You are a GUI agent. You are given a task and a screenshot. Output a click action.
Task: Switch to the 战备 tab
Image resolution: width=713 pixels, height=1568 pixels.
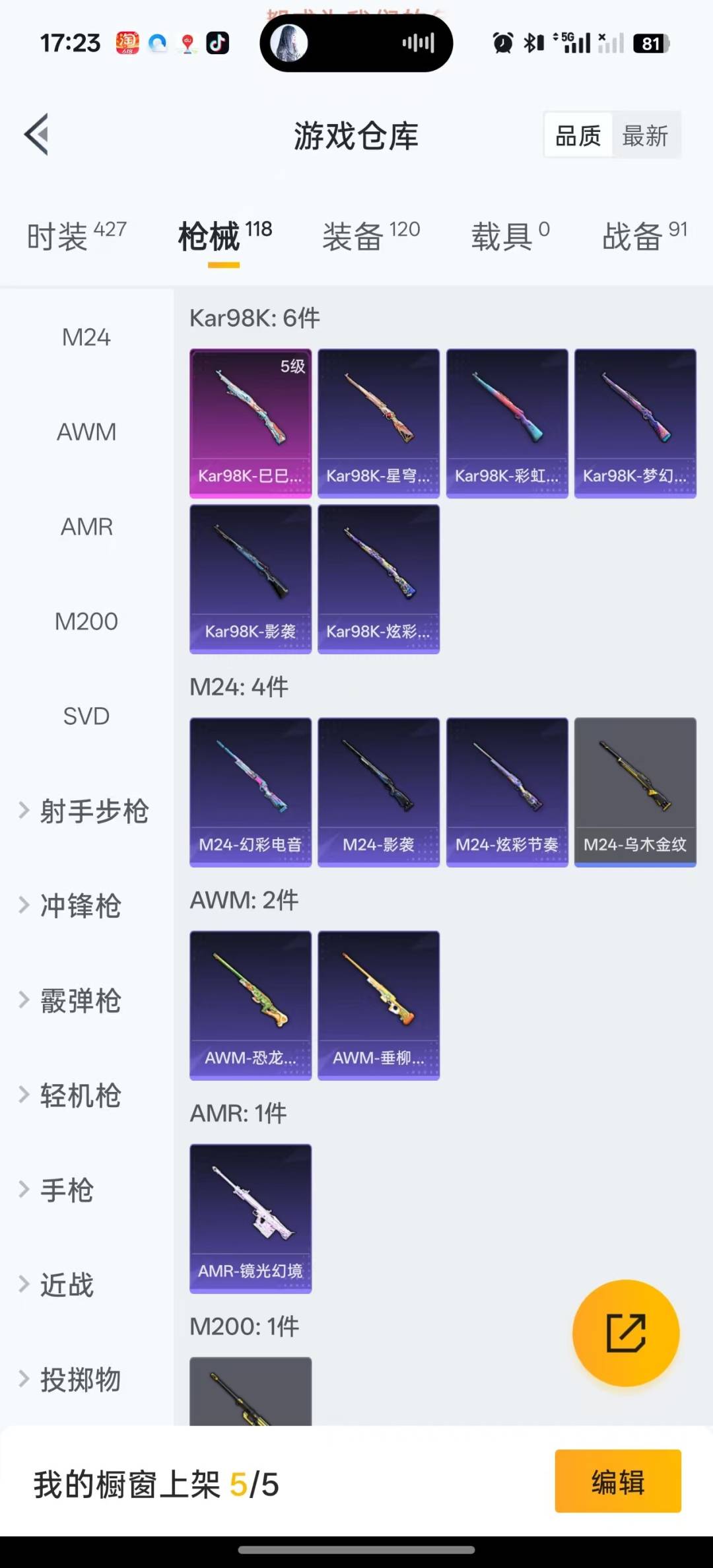[644, 236]
